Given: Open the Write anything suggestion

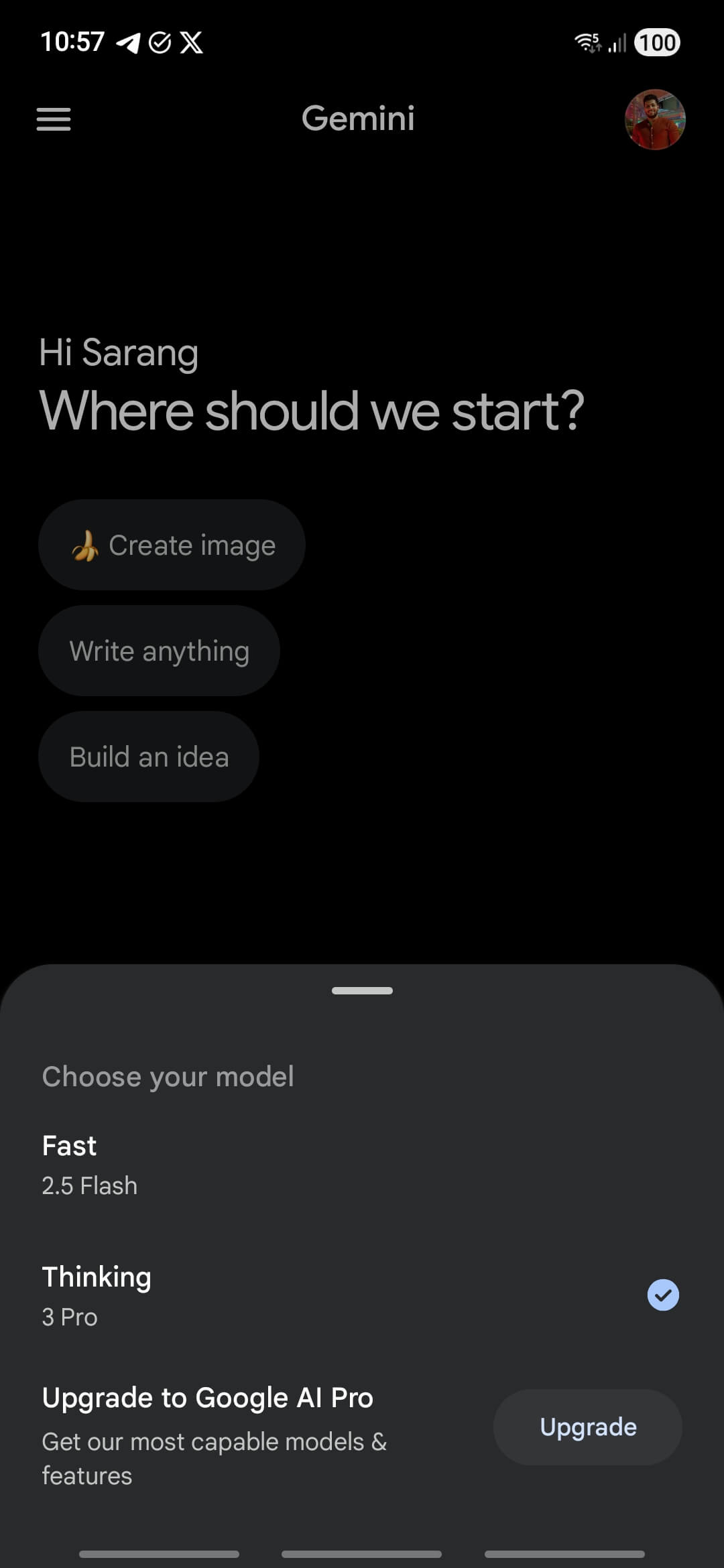Looking at the screenshot, I should [159, 650].
